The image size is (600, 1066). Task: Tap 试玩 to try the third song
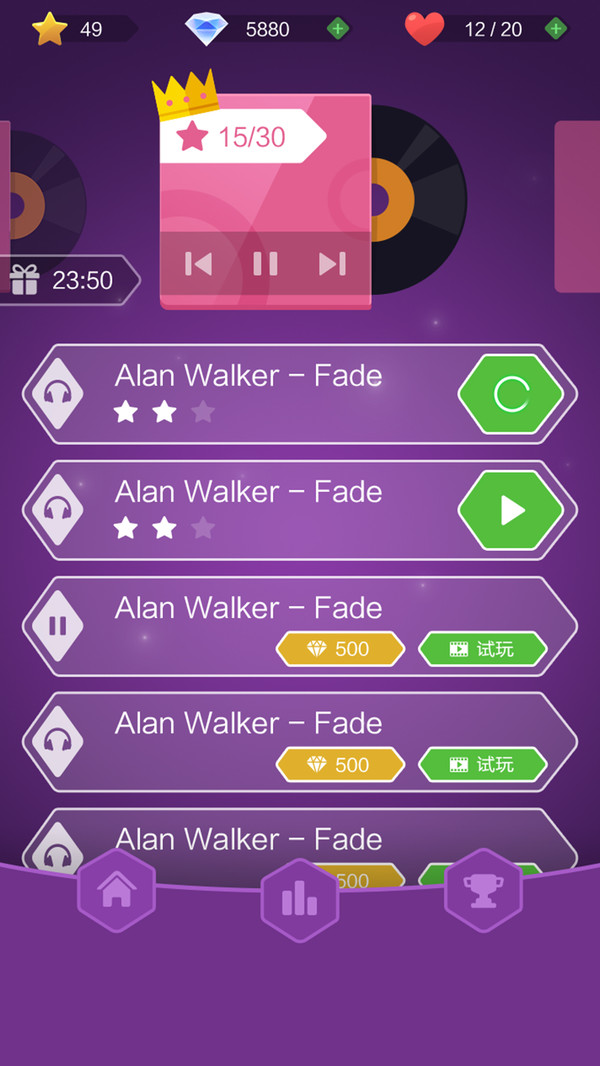[482, 649]
